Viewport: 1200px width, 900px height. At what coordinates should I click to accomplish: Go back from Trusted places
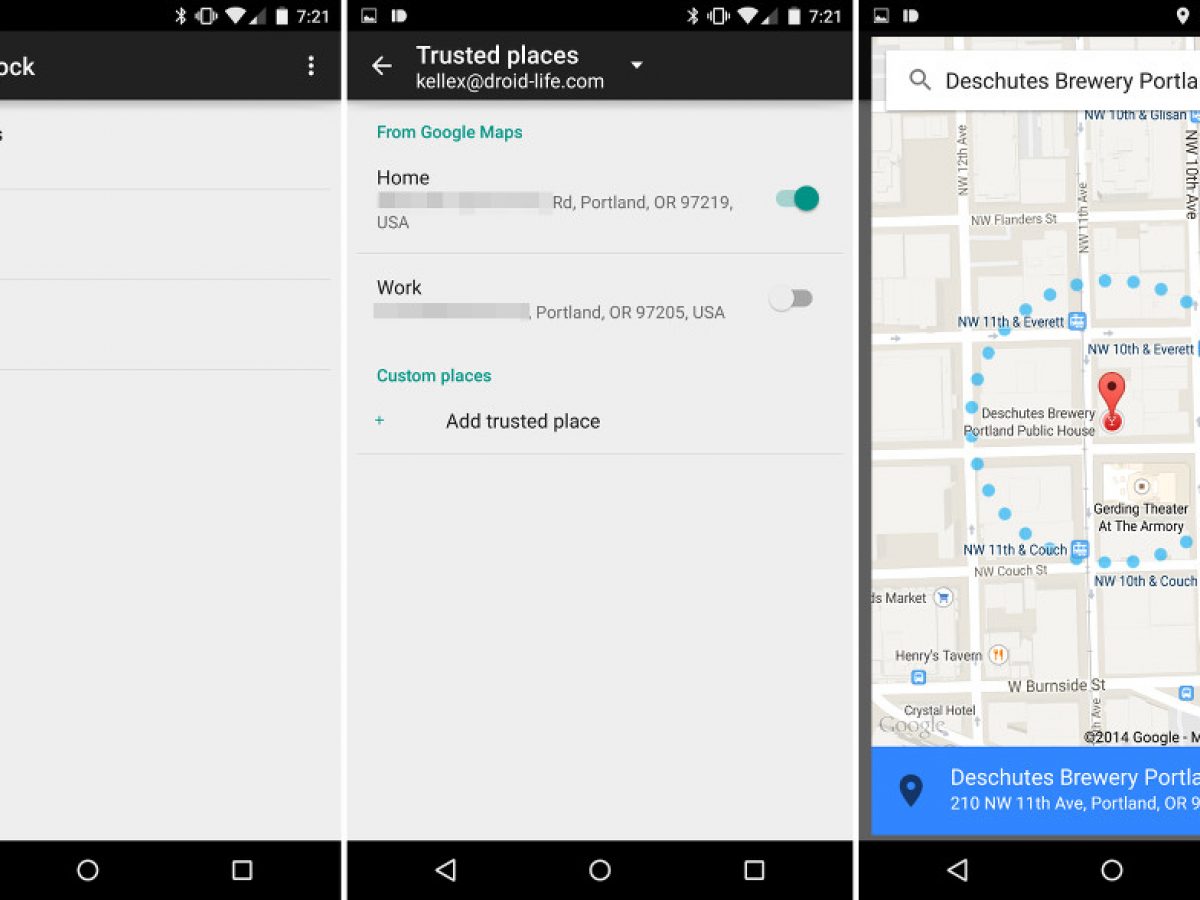coord(381,66)
